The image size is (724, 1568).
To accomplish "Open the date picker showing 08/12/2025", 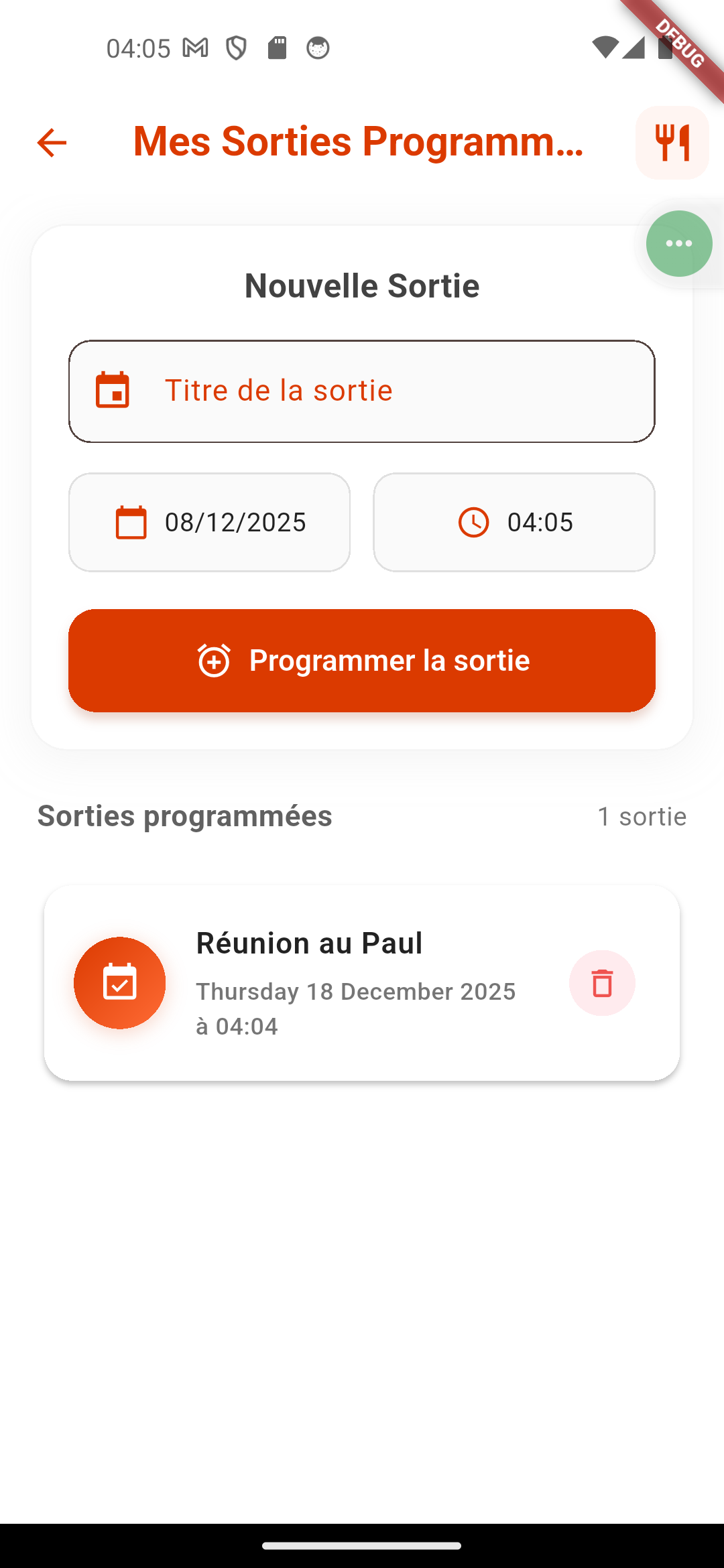I will (x=209, y=523).
